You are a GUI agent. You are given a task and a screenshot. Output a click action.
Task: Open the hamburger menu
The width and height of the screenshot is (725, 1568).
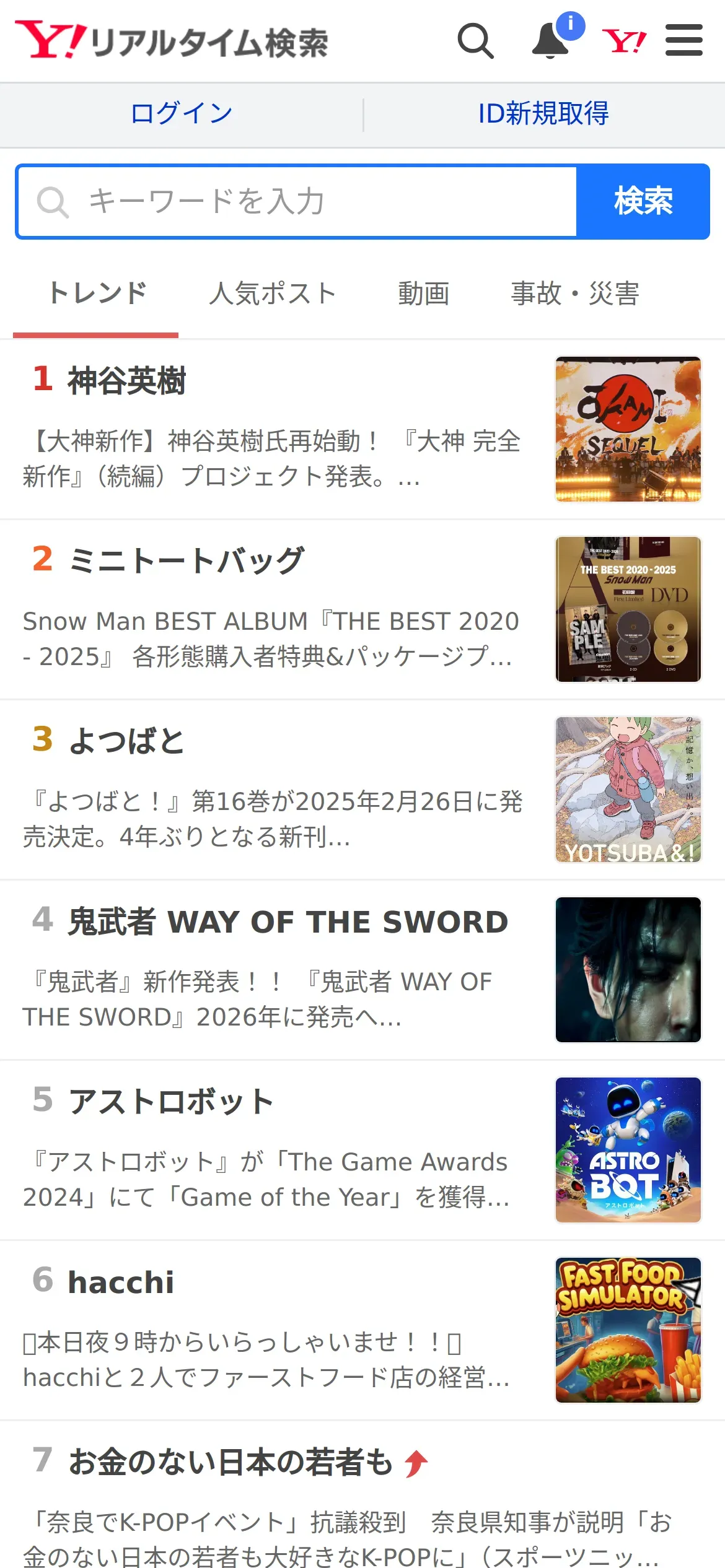click(x=683, y=41)
